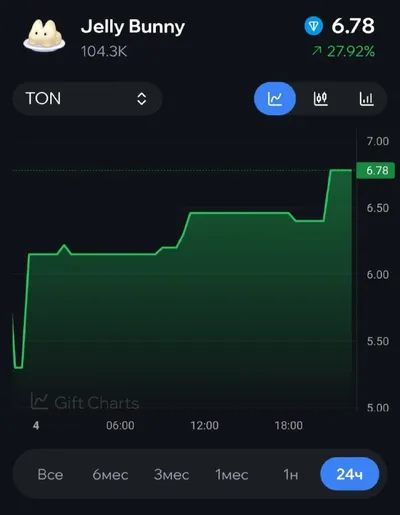The image size is (400, 515).
Task: Select the line chart view
Action: [275, 99]
